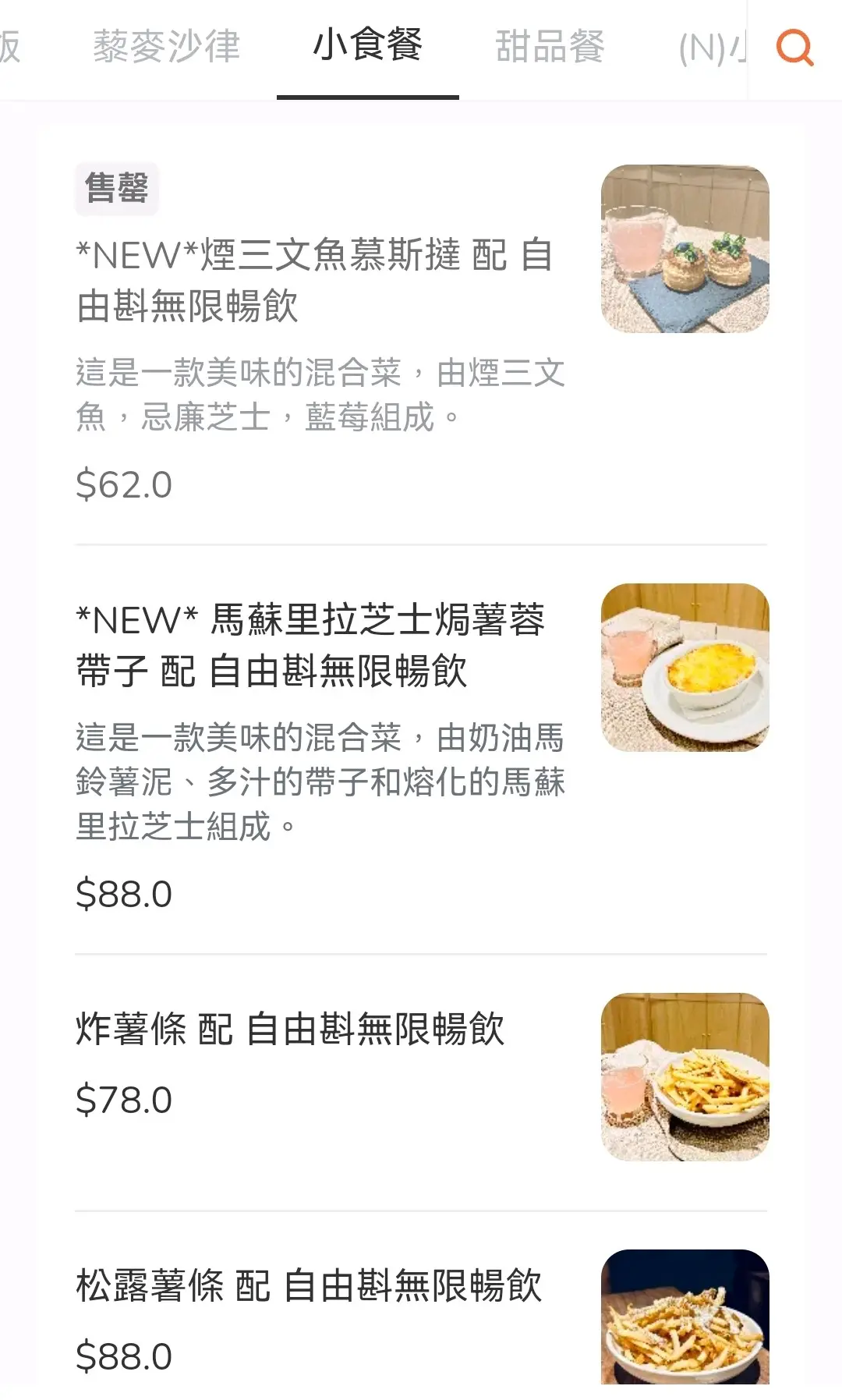
Task: Choose 炸薯條 配 自由斟無限暢飲
Action: (x=290, y=1029)
